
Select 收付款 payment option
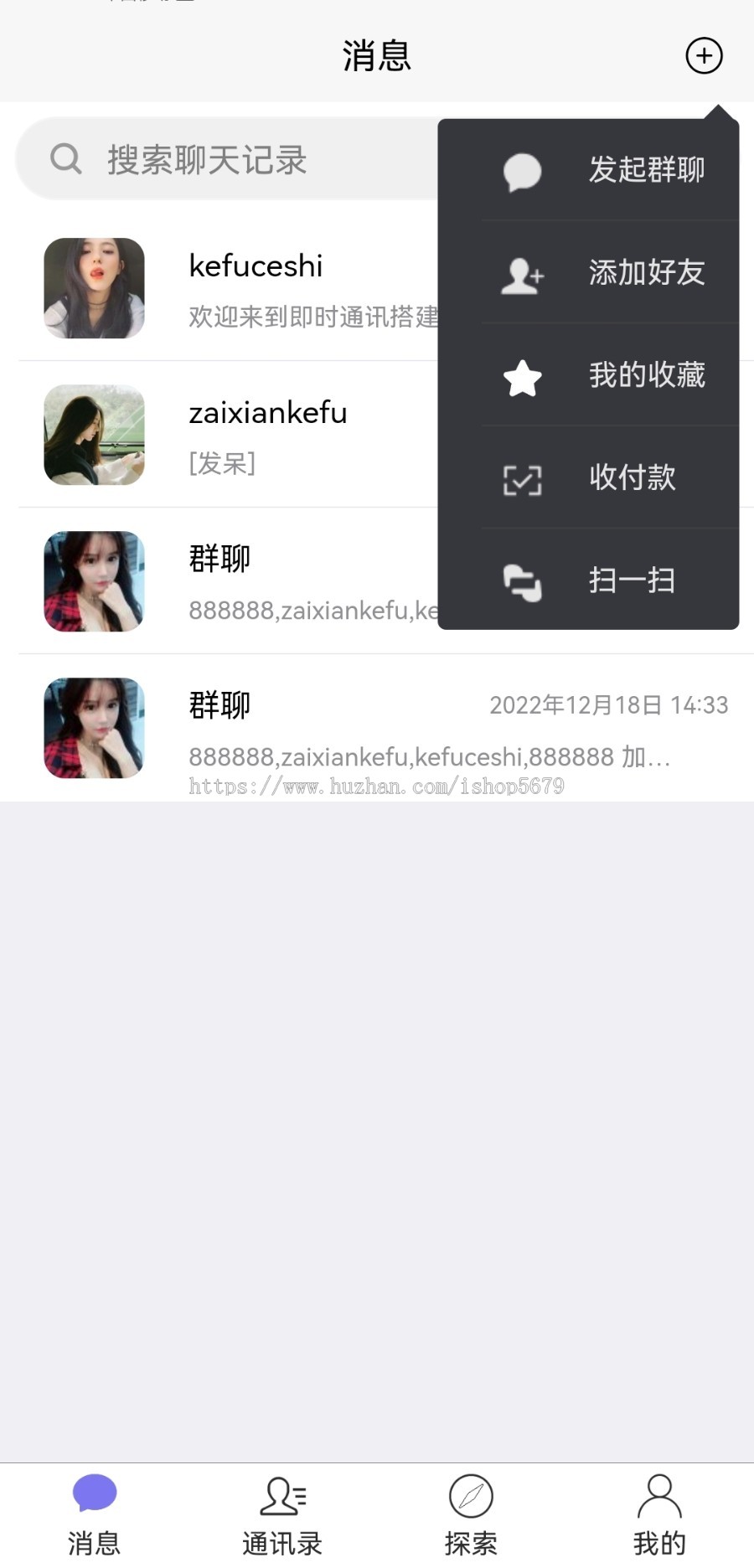tap(603, 477)
